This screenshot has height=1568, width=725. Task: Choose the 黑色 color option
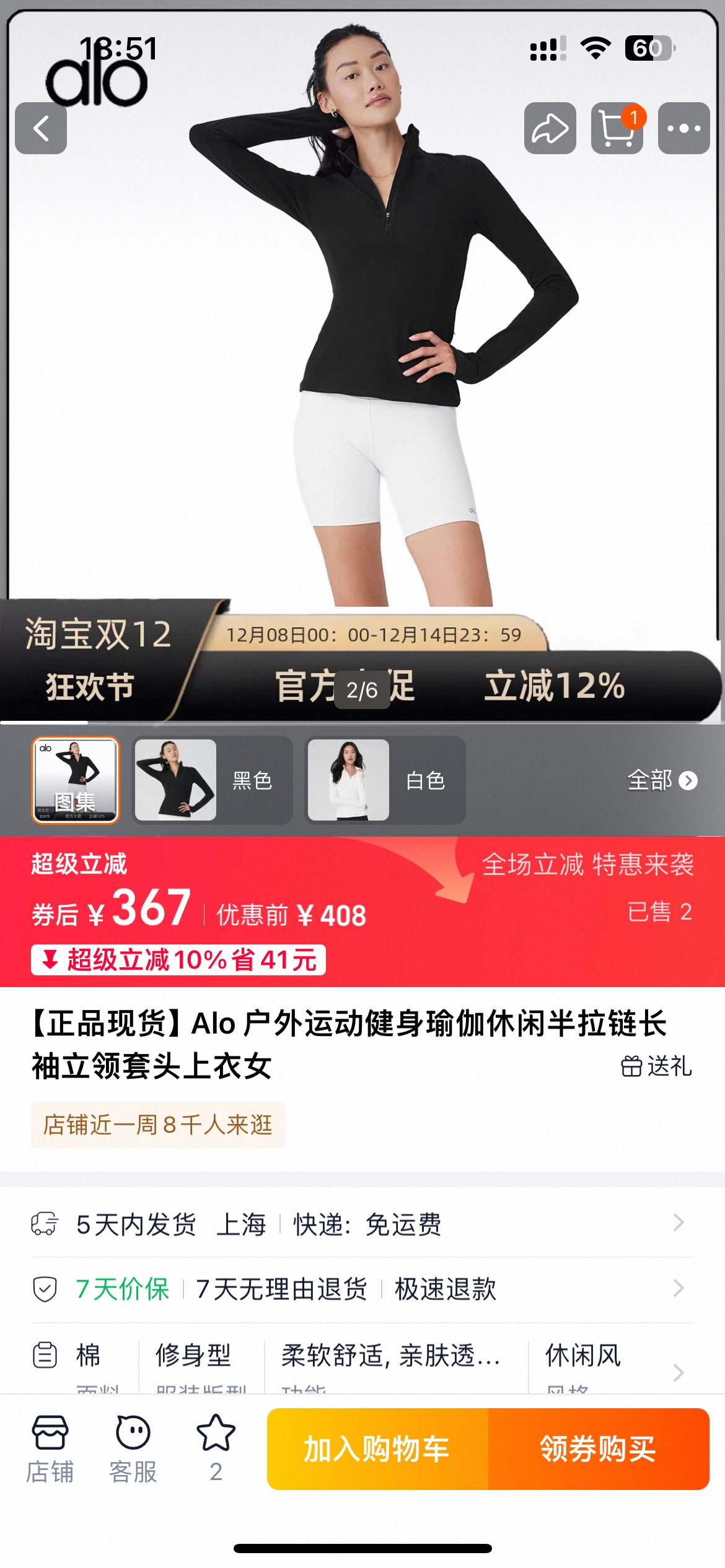[212, 780]
